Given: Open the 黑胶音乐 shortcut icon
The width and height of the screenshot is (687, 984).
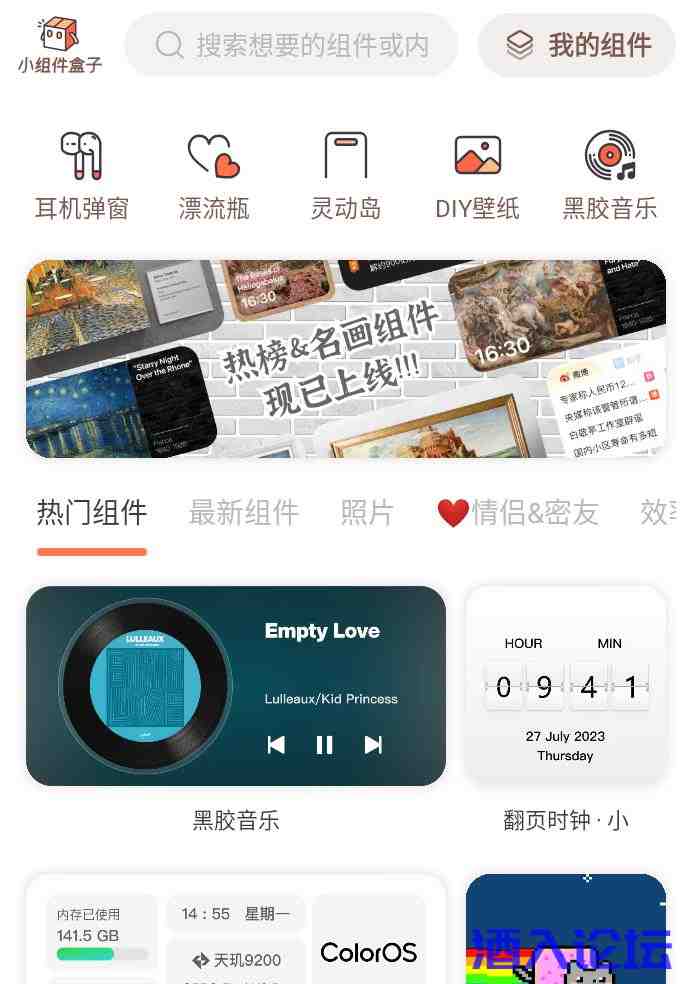Looking at the screenshot, I should (x=610, y=176).
